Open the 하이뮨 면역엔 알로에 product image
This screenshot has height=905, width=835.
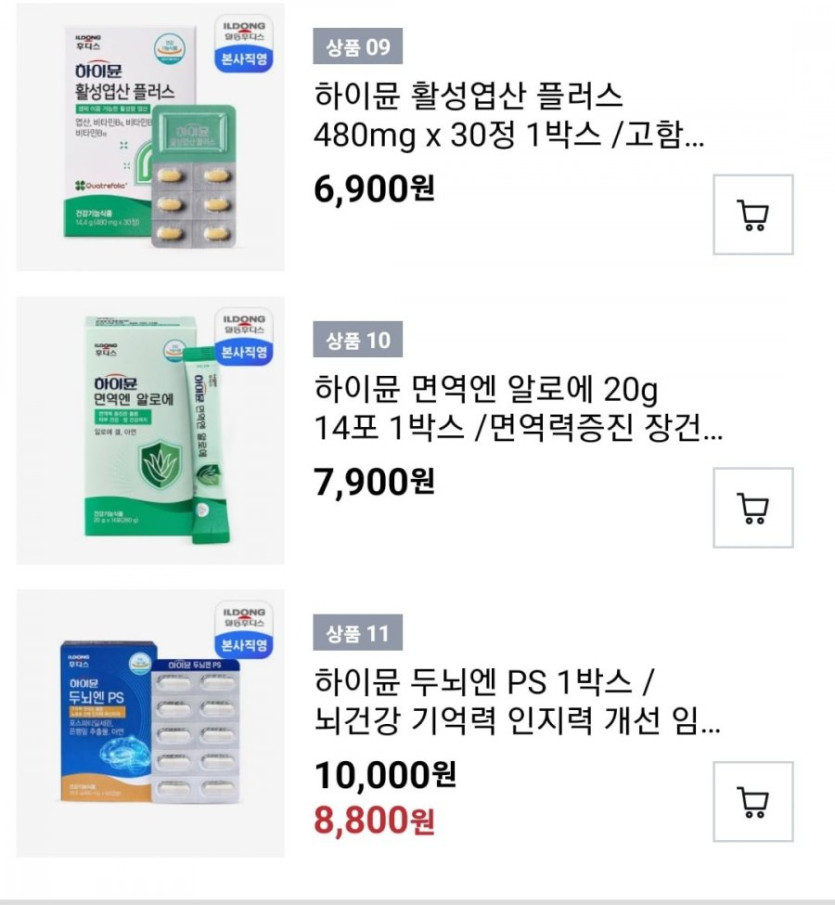(x=150, y=431)
